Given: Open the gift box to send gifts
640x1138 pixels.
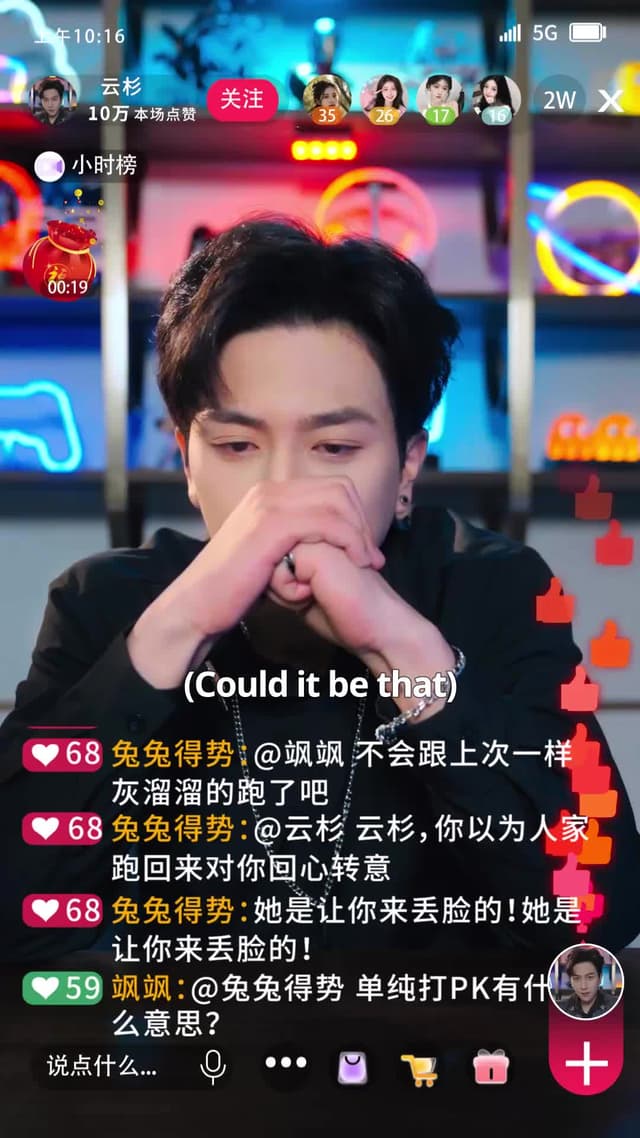Looking at the screenshot, I should [x=491, y=1067].
